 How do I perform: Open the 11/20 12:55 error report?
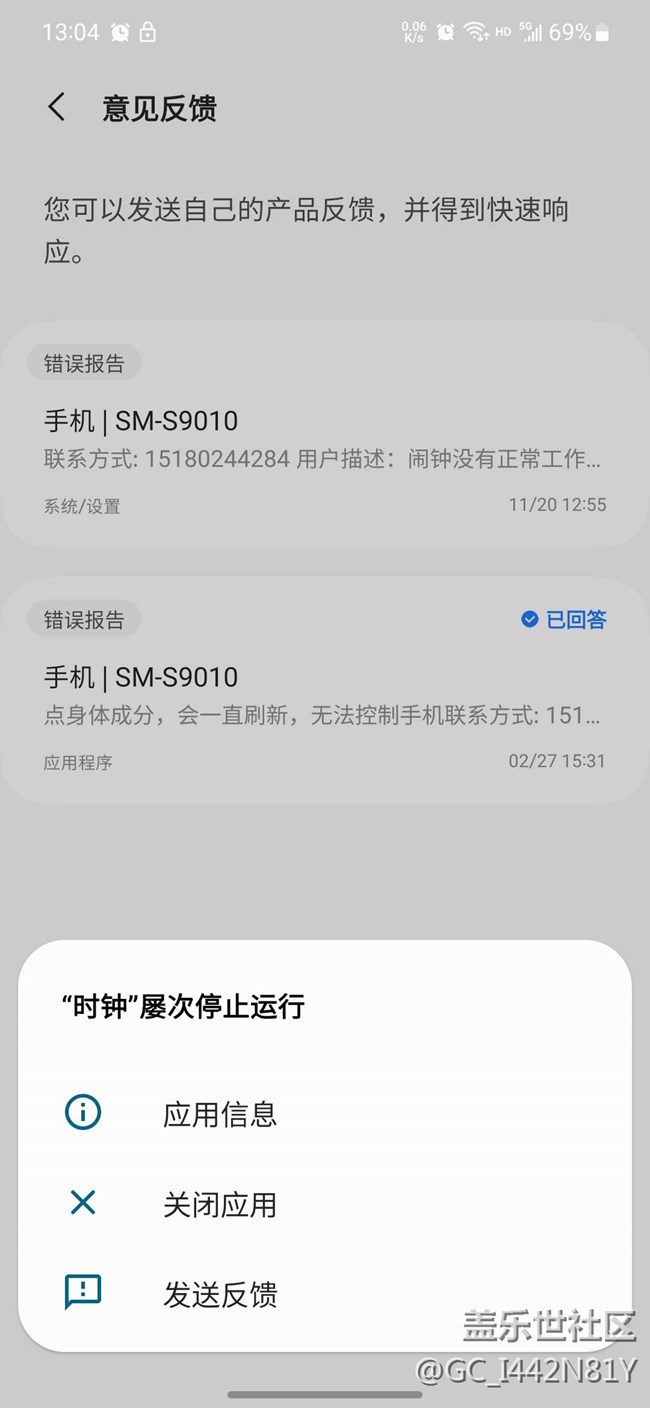tap(324, 434)
